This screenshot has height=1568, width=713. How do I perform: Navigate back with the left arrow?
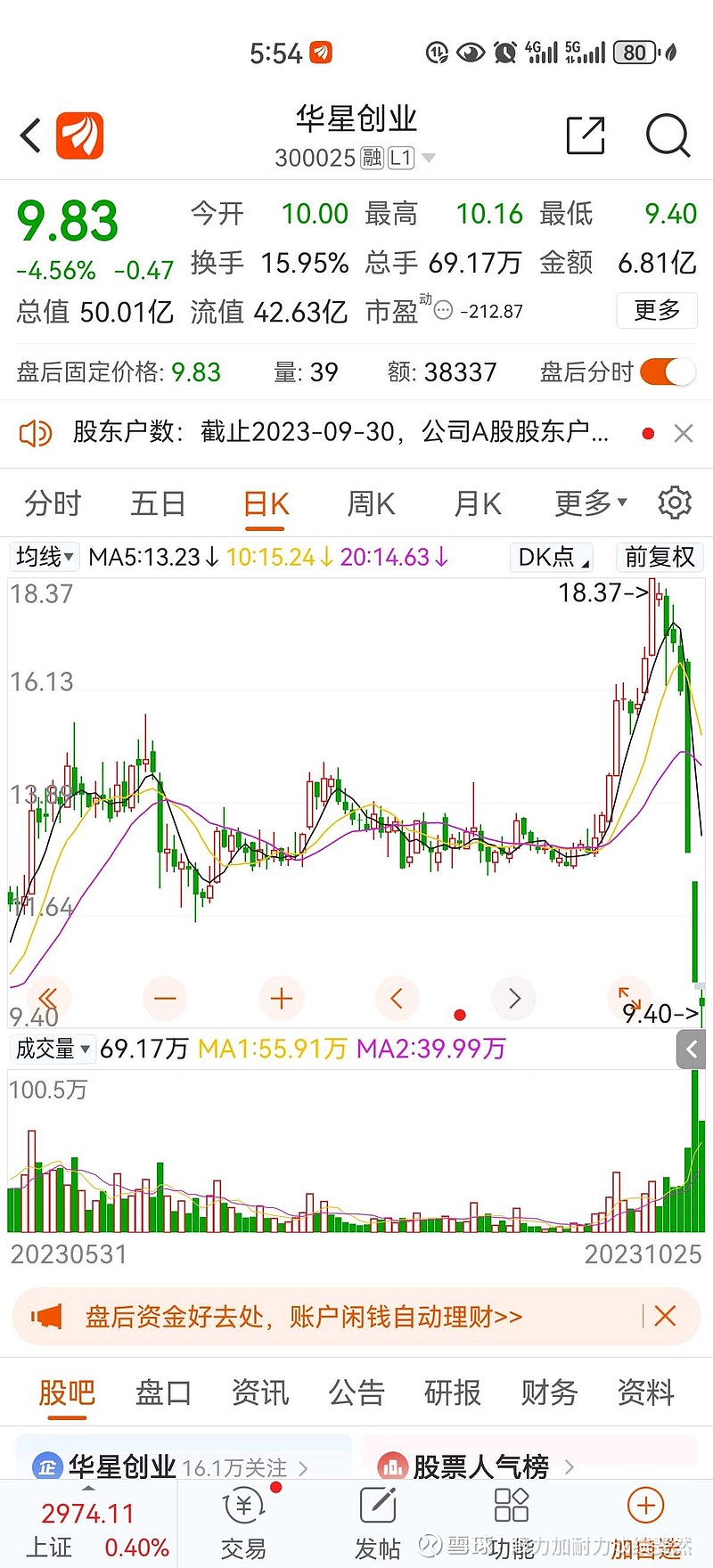29,135
